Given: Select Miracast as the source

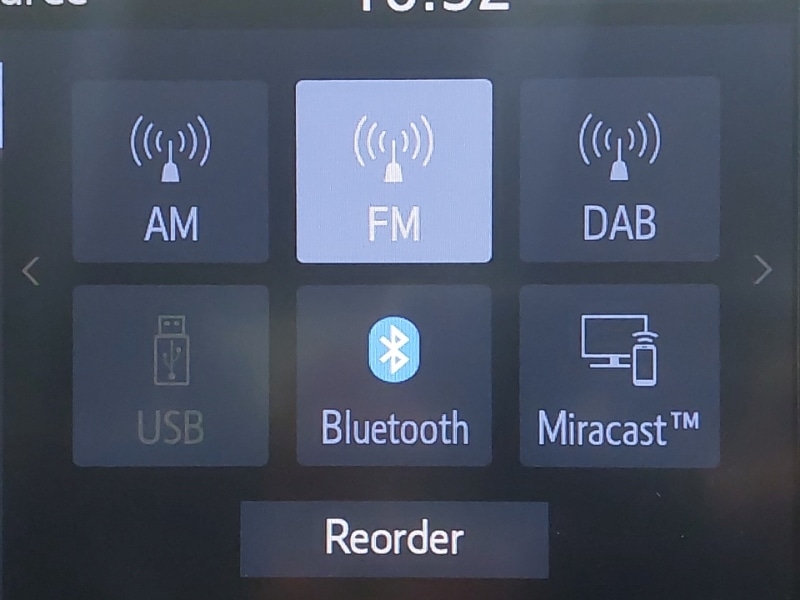Looking at the screenshot, I should [619, 376].
